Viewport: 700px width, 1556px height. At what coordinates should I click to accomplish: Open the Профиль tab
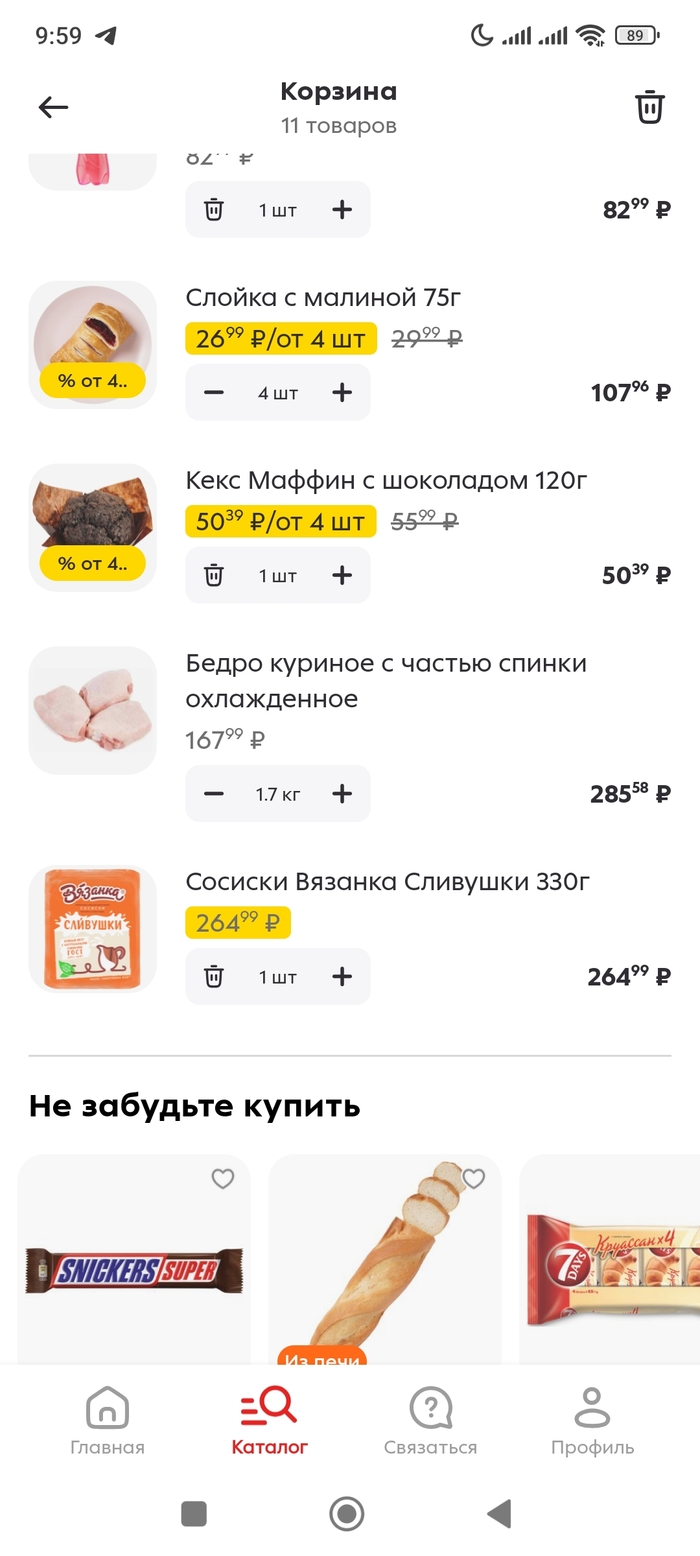[592, 1421]
